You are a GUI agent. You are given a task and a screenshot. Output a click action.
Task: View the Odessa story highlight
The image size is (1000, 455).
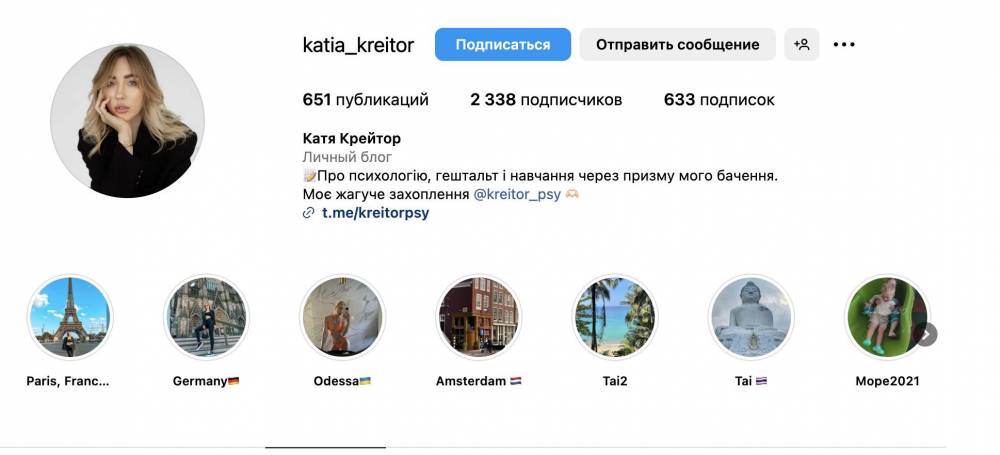pos(342,317)
